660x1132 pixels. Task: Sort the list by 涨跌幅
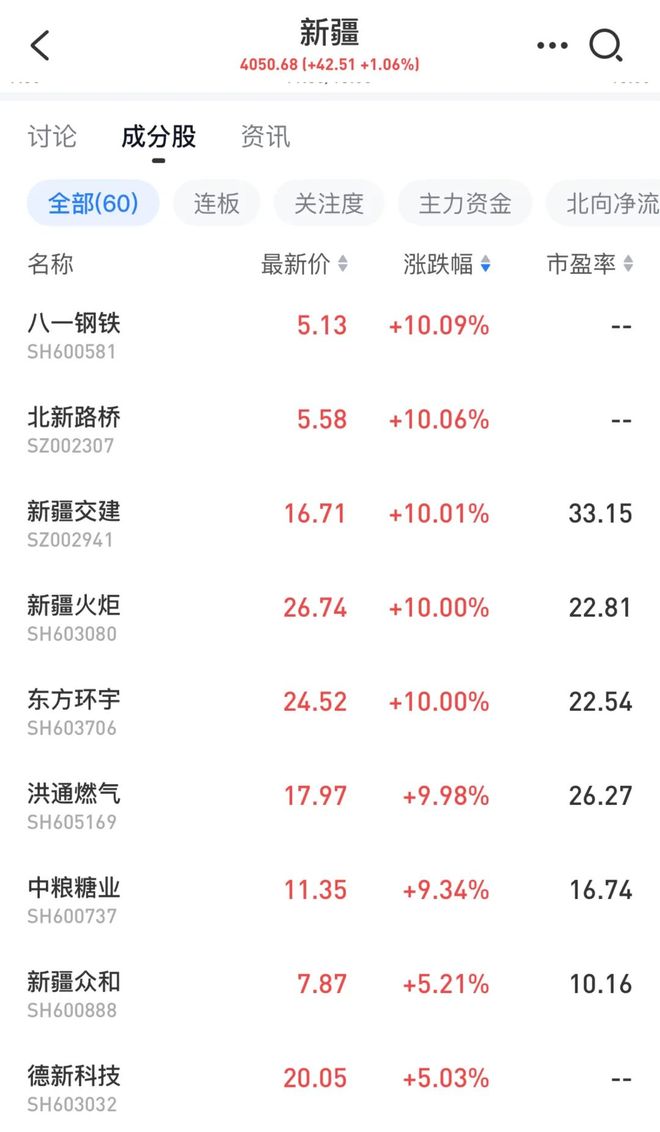tap(447, 265)
